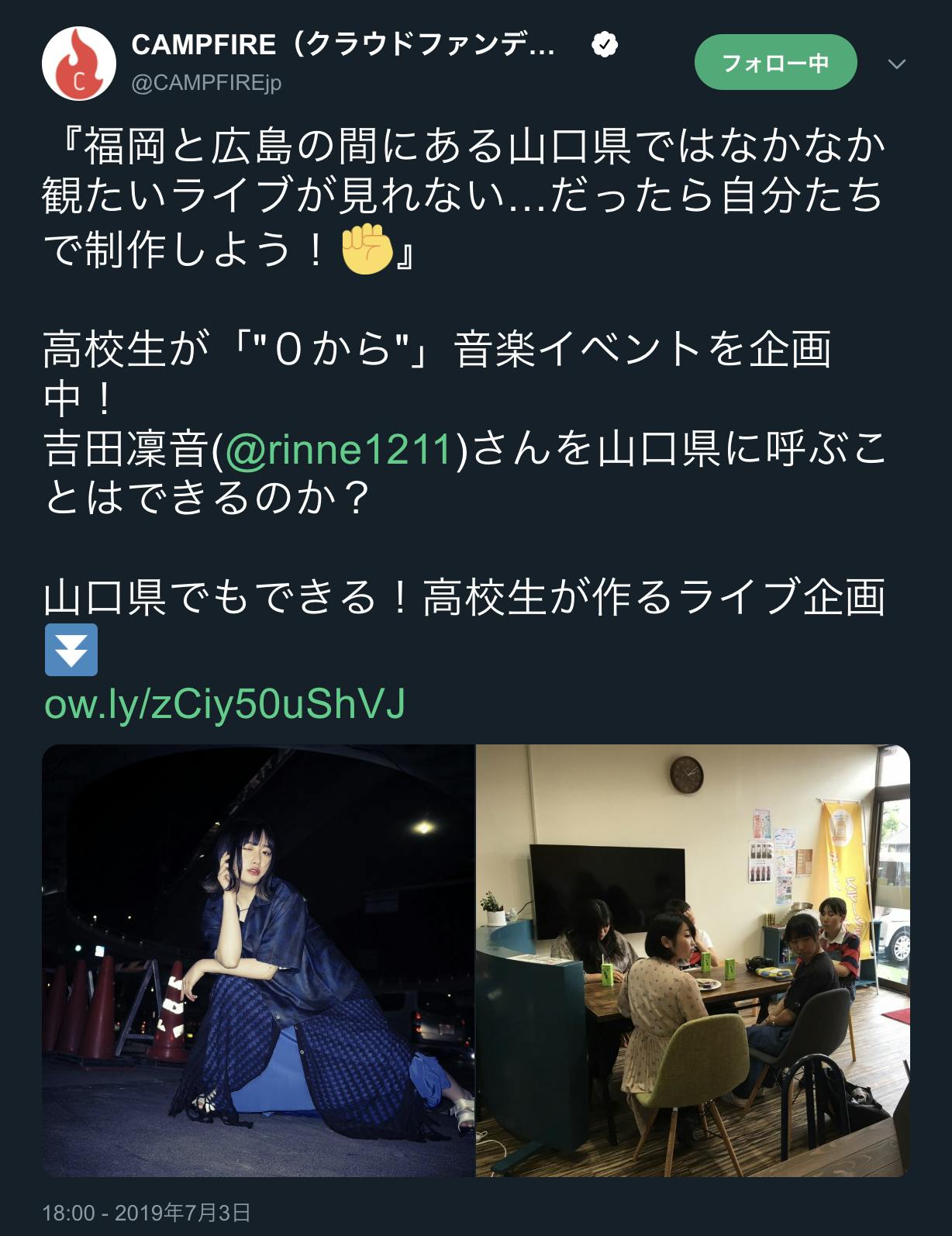Tap the フォロー中 following button

[x=775, y=63]
